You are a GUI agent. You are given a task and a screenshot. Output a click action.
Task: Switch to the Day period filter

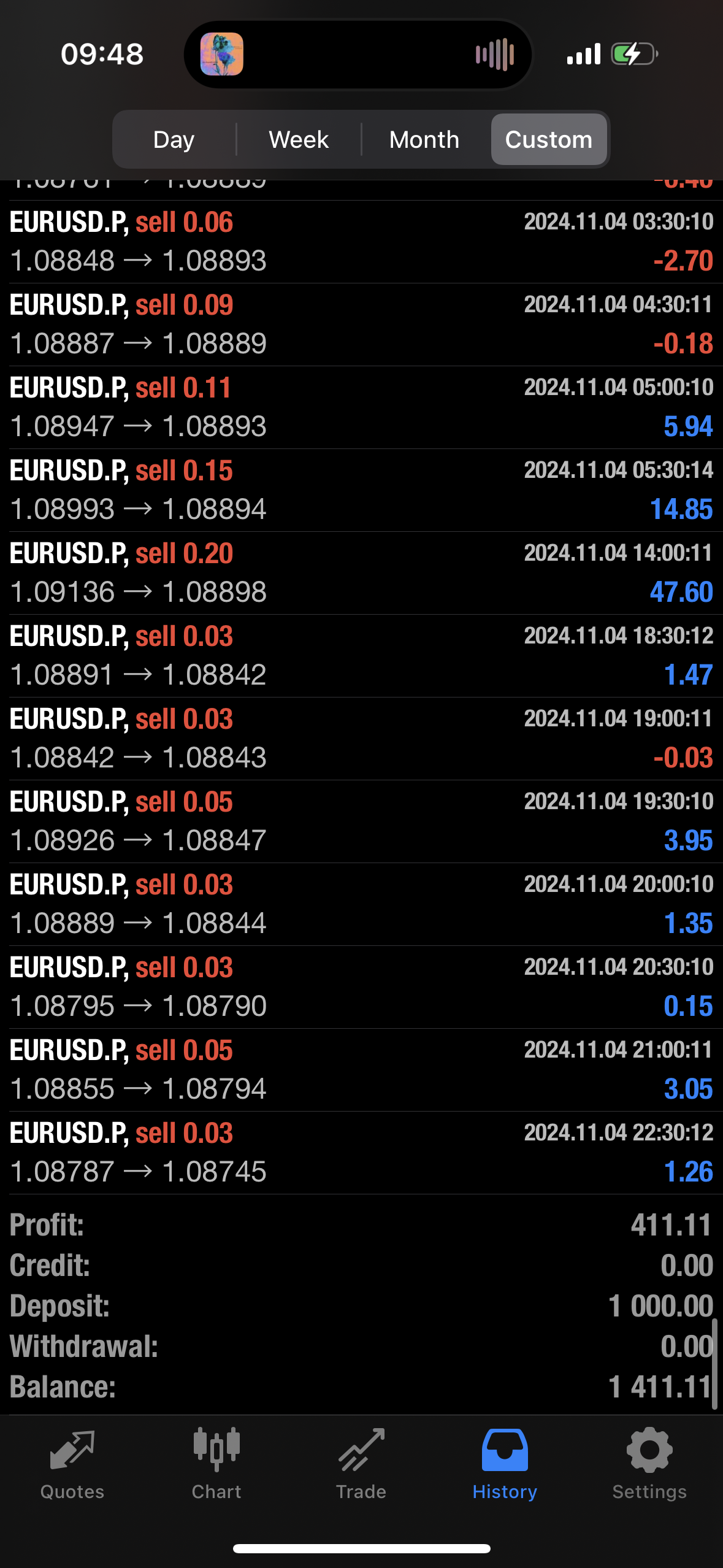click(174, 140)
